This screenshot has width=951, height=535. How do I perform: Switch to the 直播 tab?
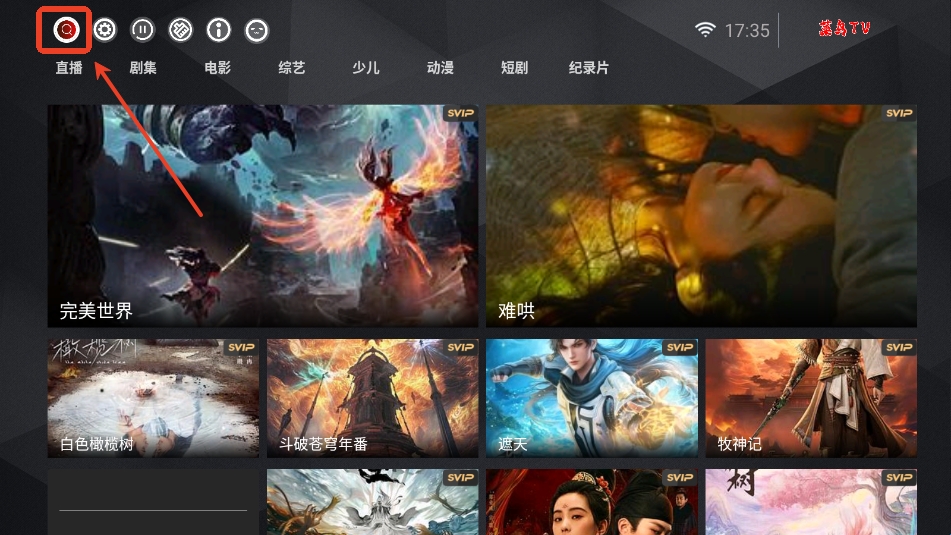(x=69, y=68)
